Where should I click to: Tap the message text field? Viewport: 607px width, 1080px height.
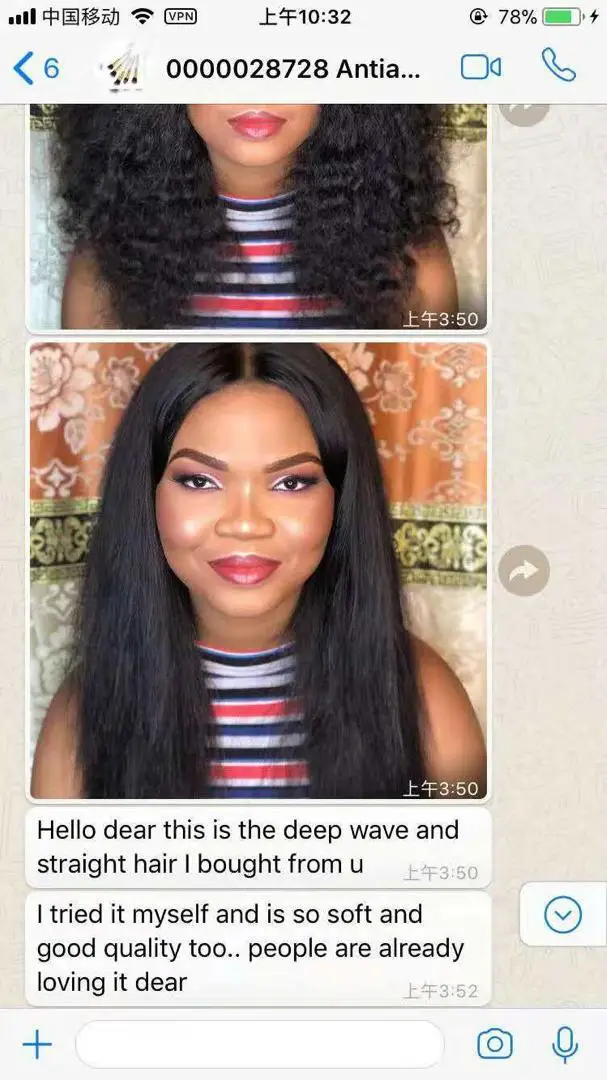coord(259,1044)
